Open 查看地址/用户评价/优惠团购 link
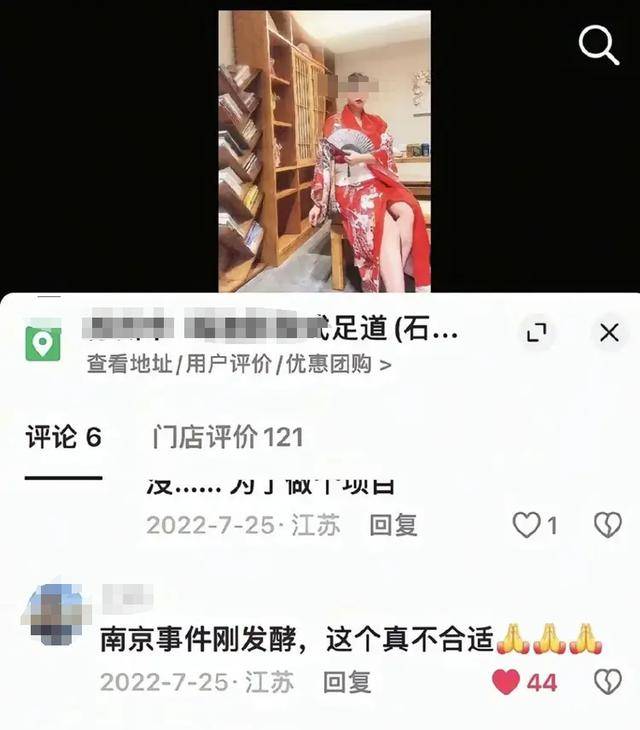Viewport: 640px width, 730px height. (x=239, y=364)
